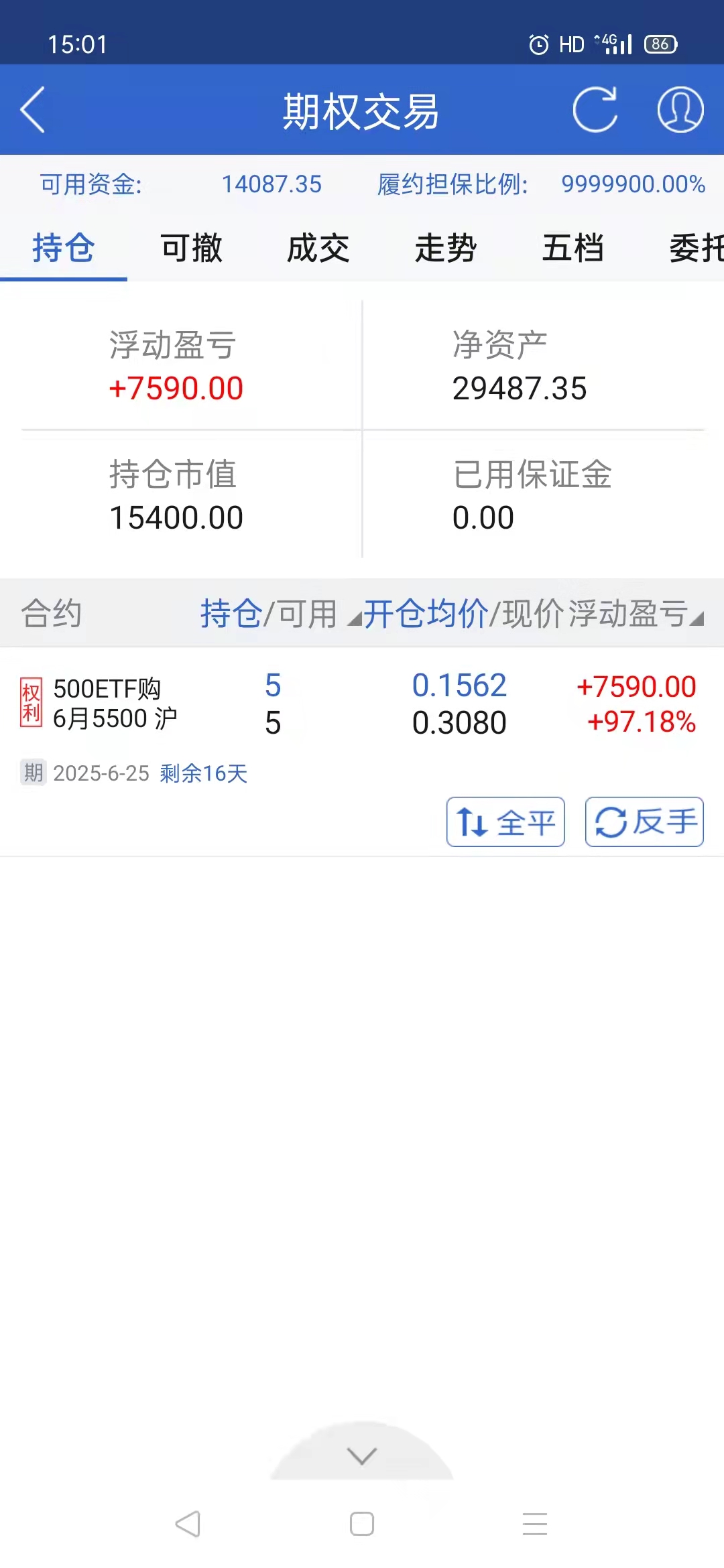View the 五档 tab
Image resolution: width=724 pixels, height=1568 pixels.
pyautogui.click(x=573, y=249)
